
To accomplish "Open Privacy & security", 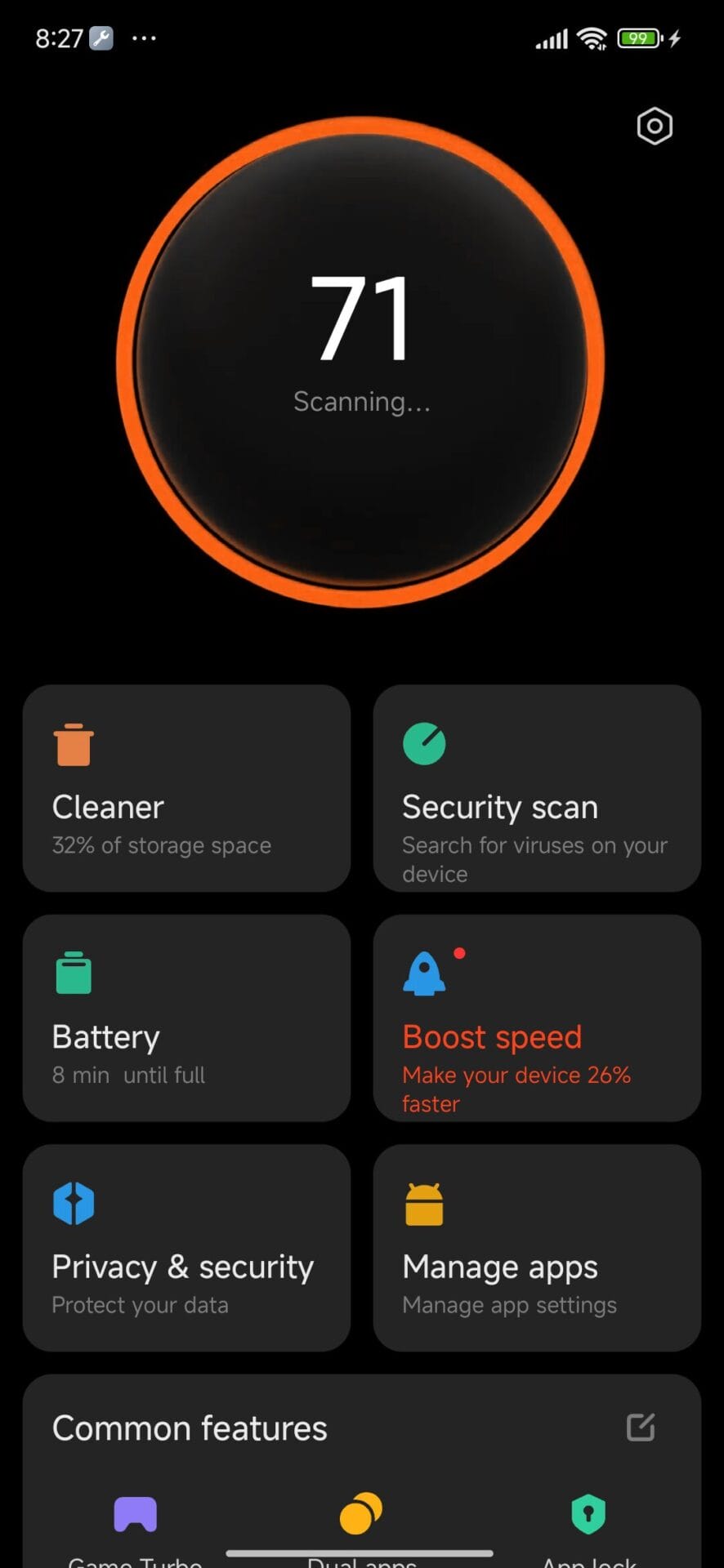I will tap(186, 1247).
